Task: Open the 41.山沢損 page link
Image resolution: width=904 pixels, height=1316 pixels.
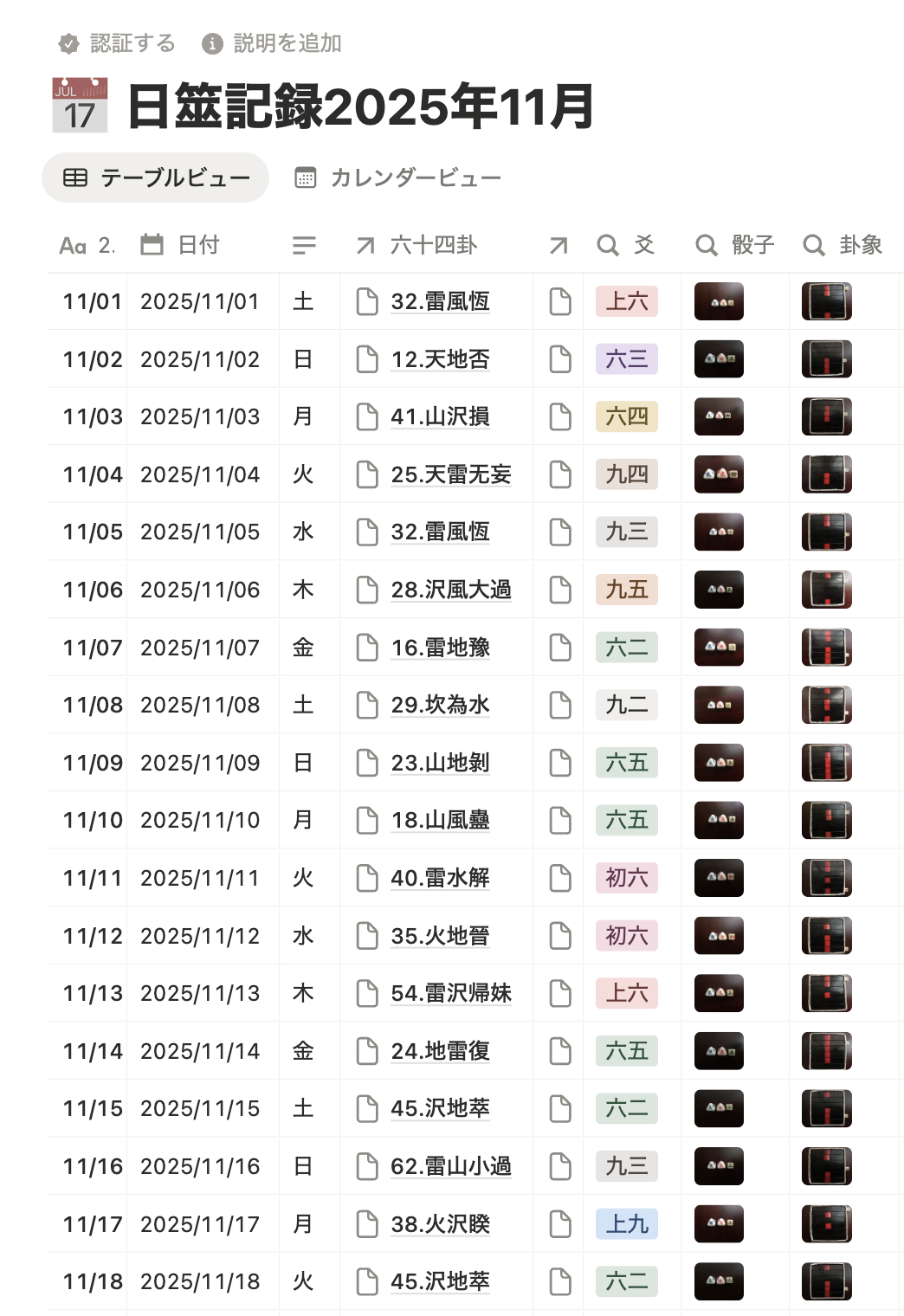Action: [x=440, y=416]
